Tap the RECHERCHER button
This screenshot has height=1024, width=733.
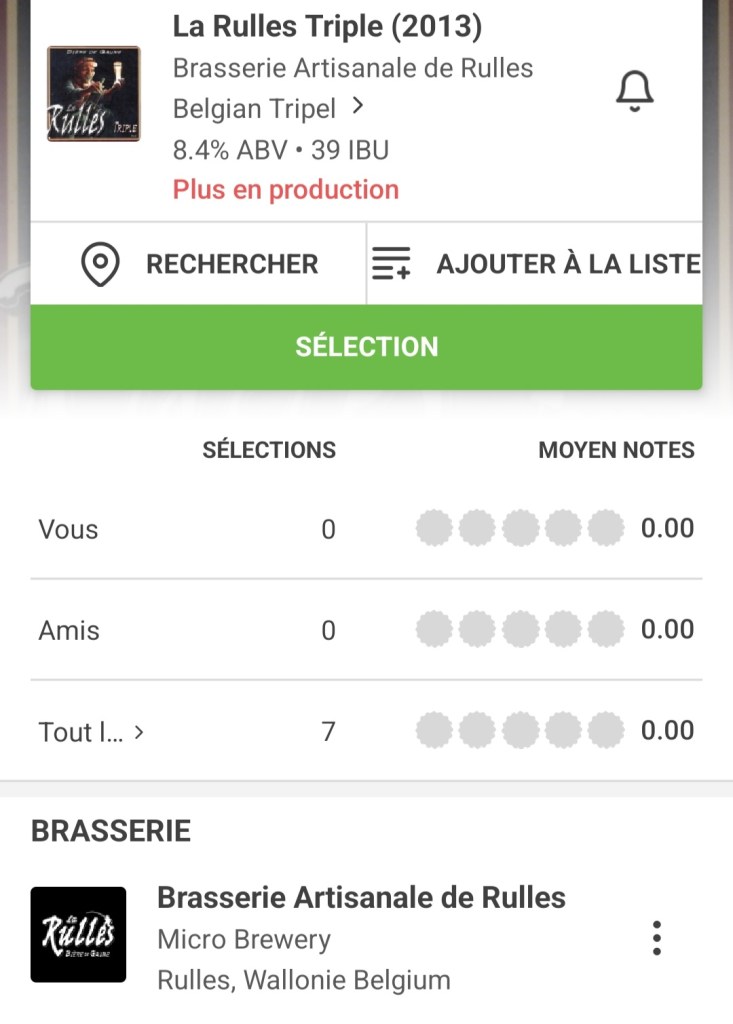pyautogui.click(x=199, y=264)
